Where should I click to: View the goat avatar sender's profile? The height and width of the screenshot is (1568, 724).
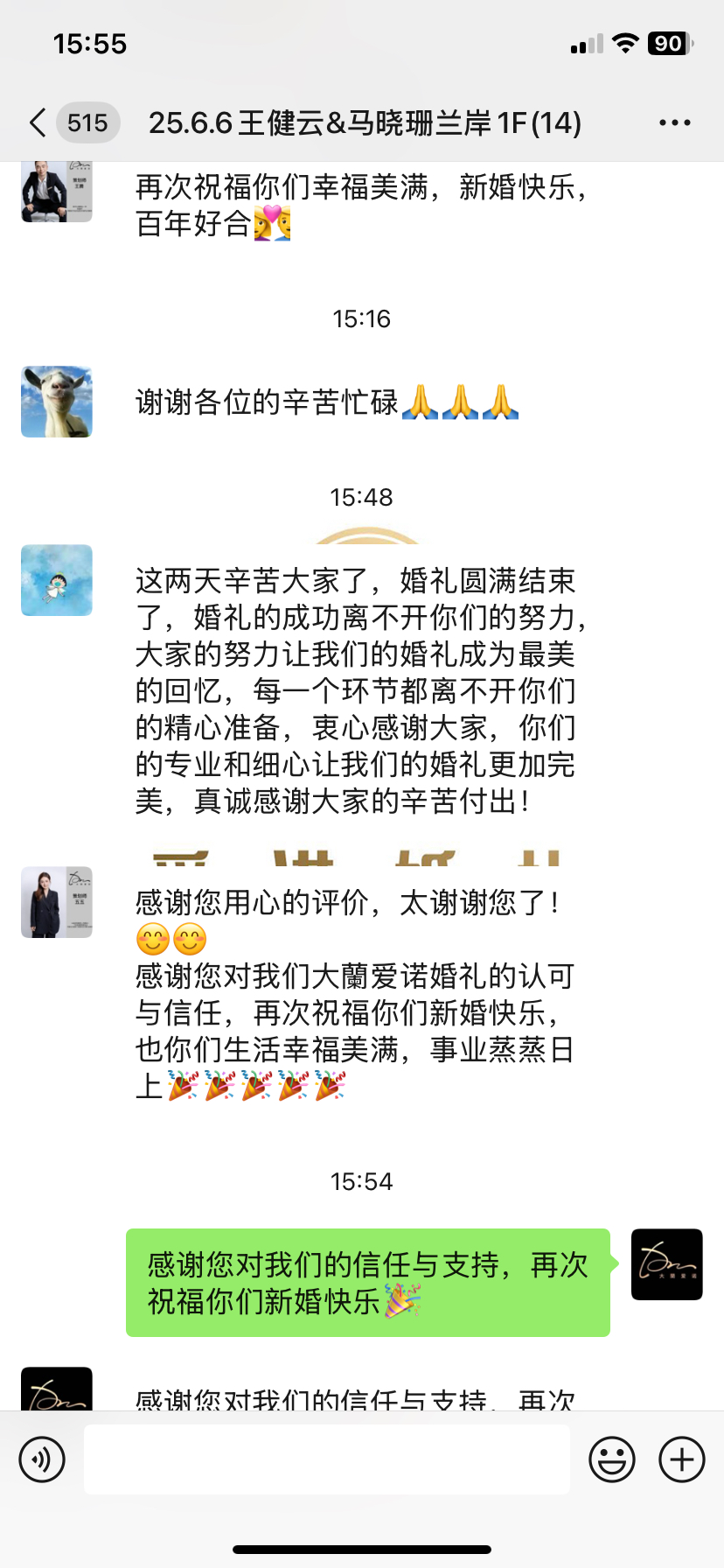click(57, 402)
